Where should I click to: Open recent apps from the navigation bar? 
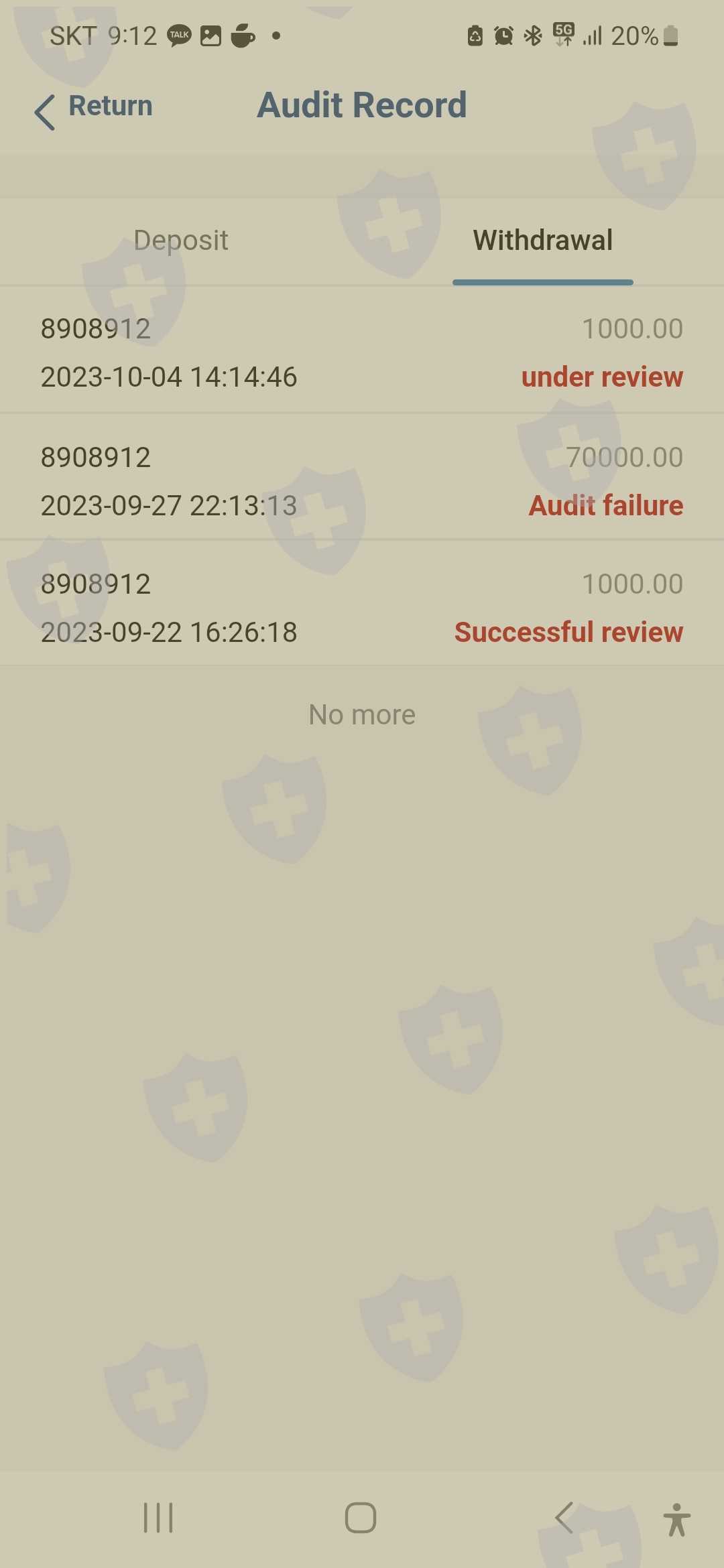(x=158, y=1518)
